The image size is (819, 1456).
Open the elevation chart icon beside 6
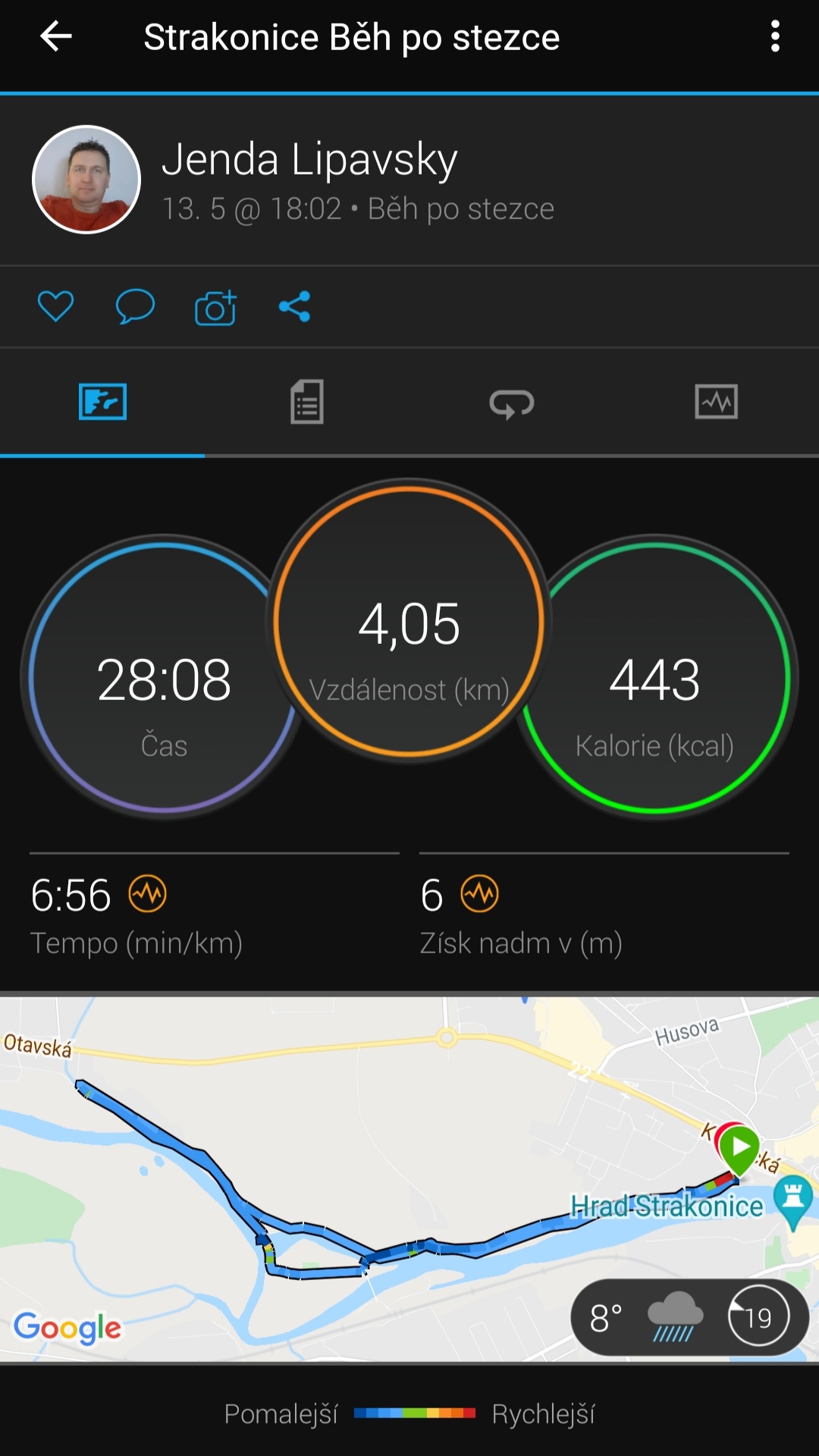tap(480, 894)
